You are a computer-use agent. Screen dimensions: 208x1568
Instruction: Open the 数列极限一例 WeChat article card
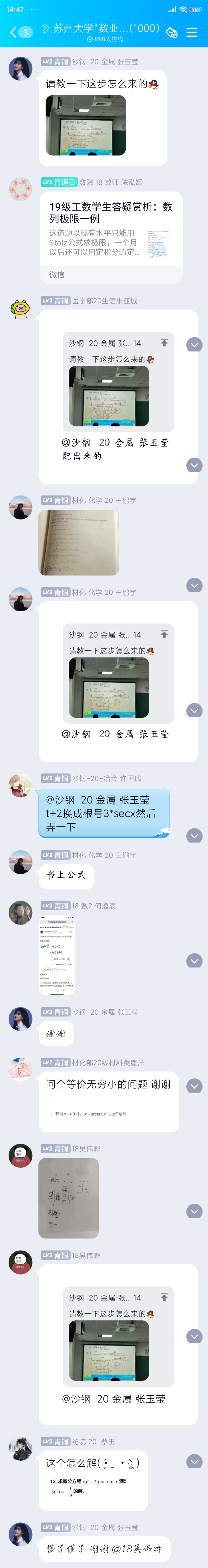[111, 236]
